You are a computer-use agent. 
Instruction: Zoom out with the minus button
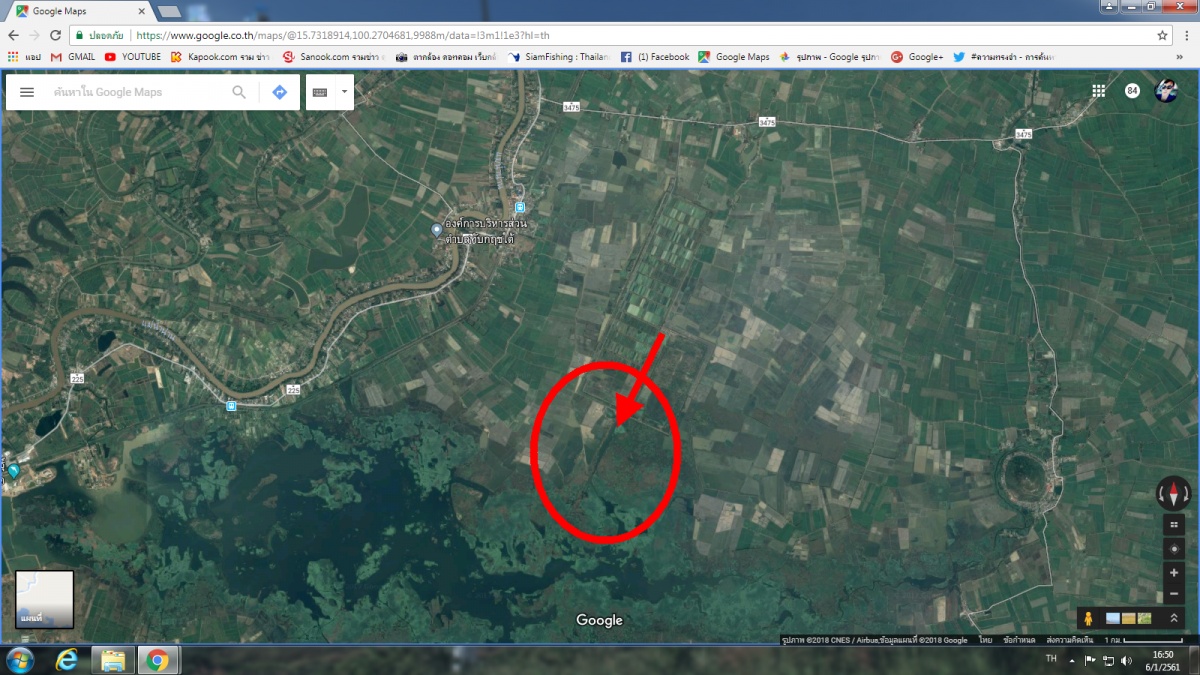[x=1174, y=597]
